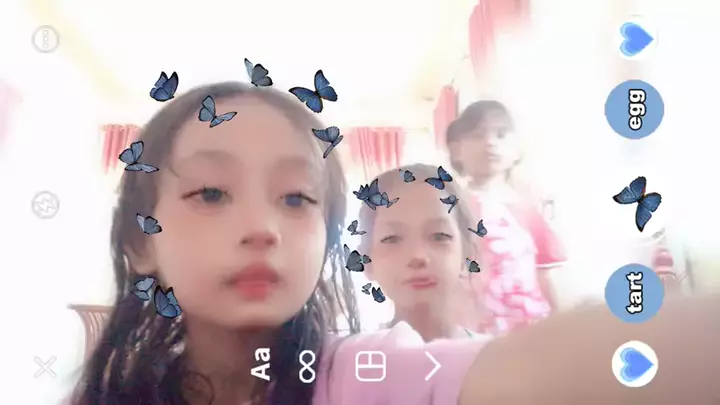
Task: Select the Boomerang infinity mode
Action: click(x=307, y=366)
